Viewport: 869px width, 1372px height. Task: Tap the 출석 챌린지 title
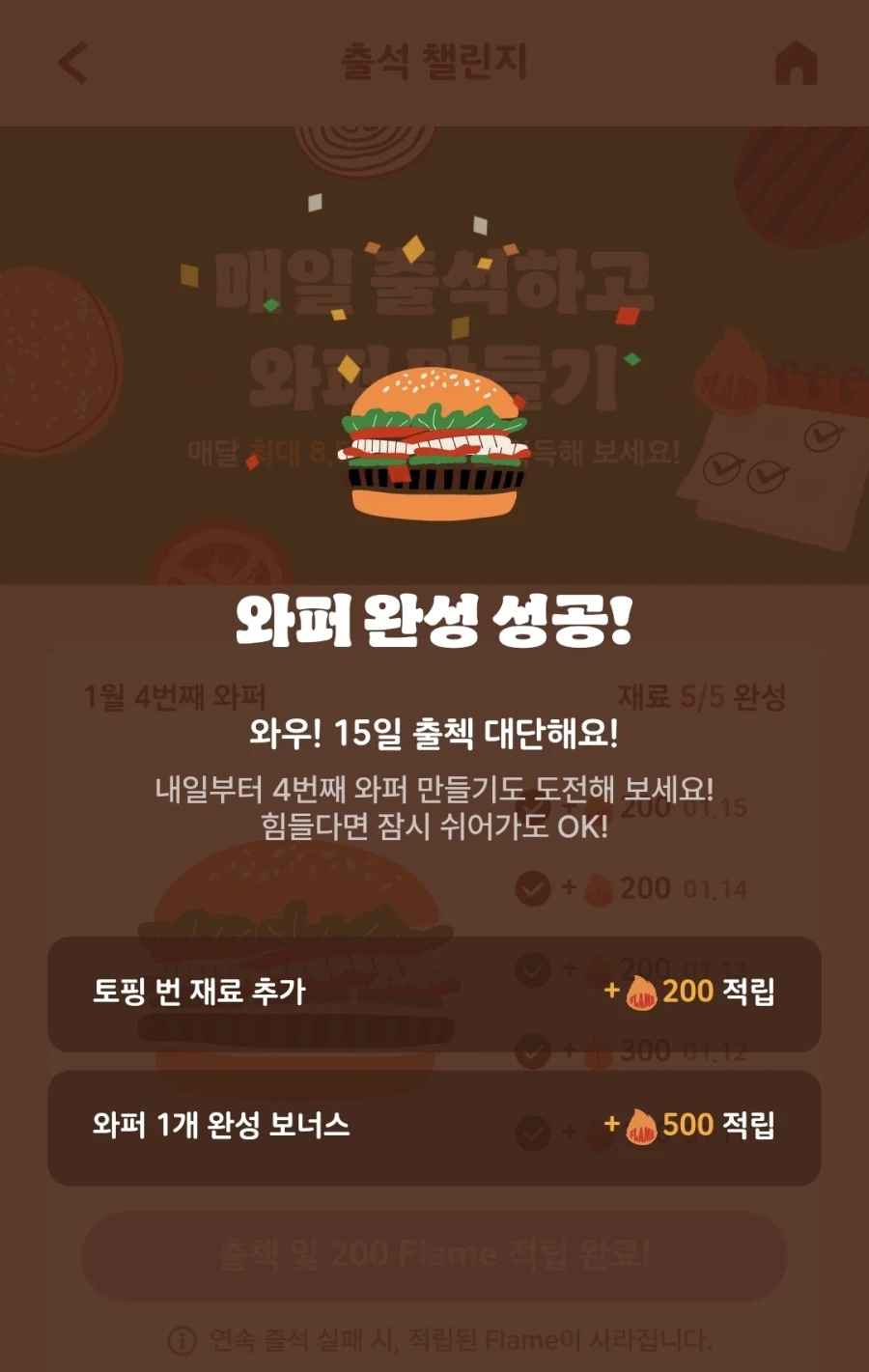point(434,63)
